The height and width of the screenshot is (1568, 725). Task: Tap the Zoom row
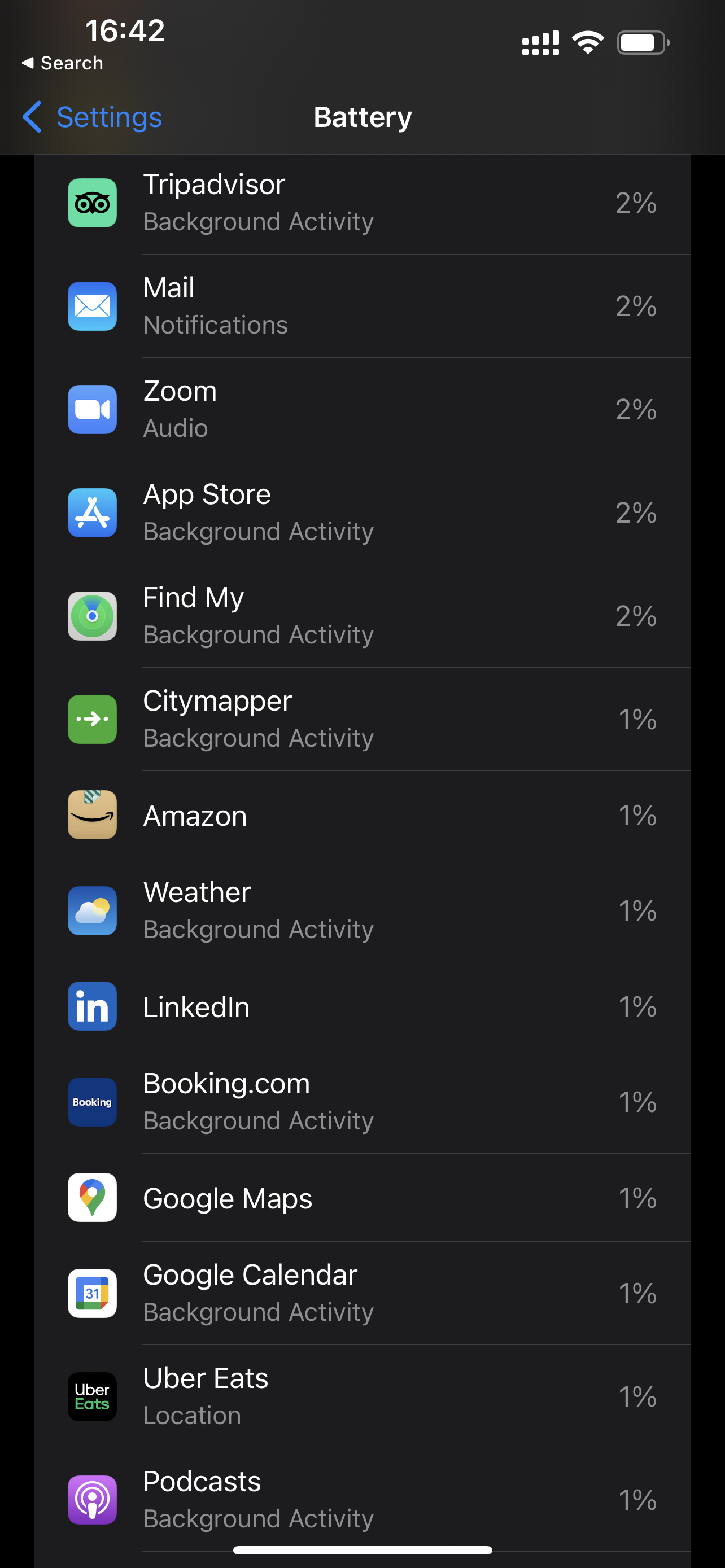click(362, 409)
